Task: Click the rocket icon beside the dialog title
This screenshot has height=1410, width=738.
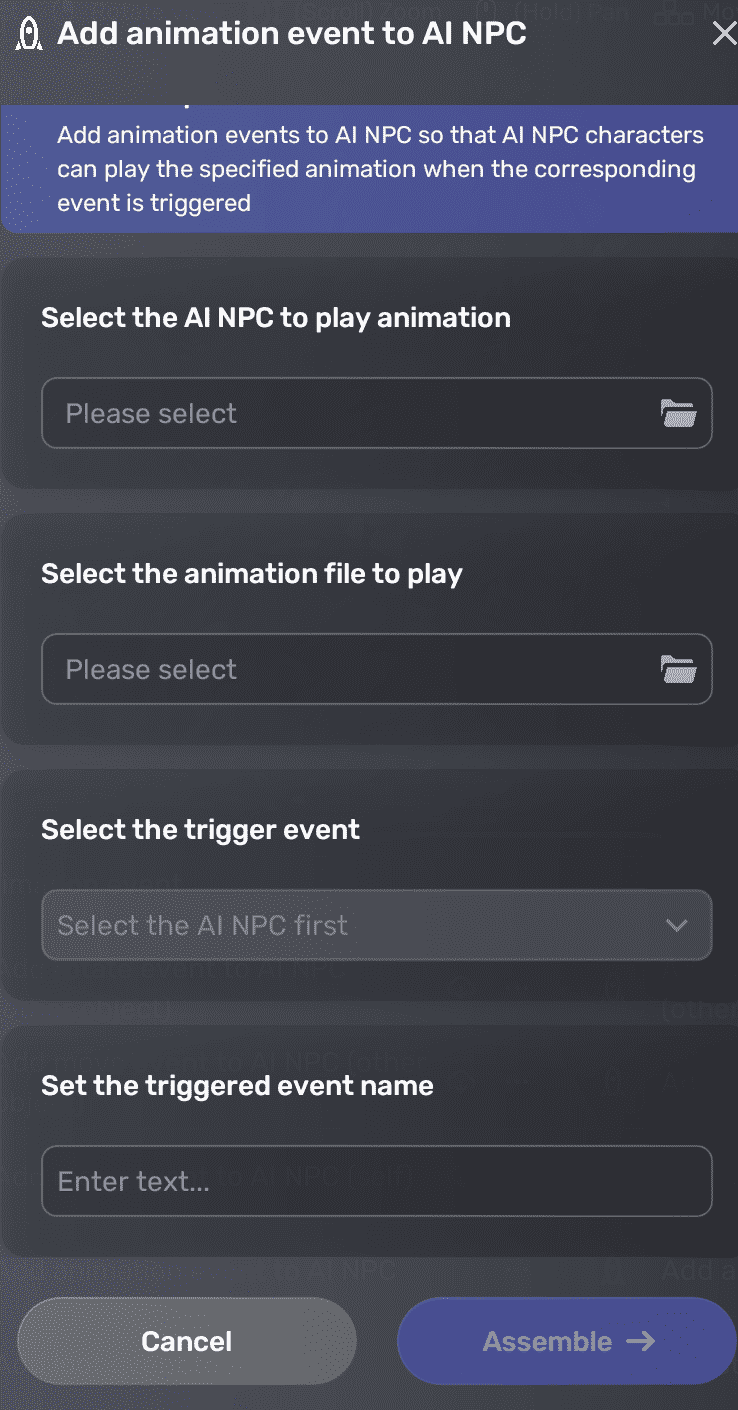Action: 30,33
